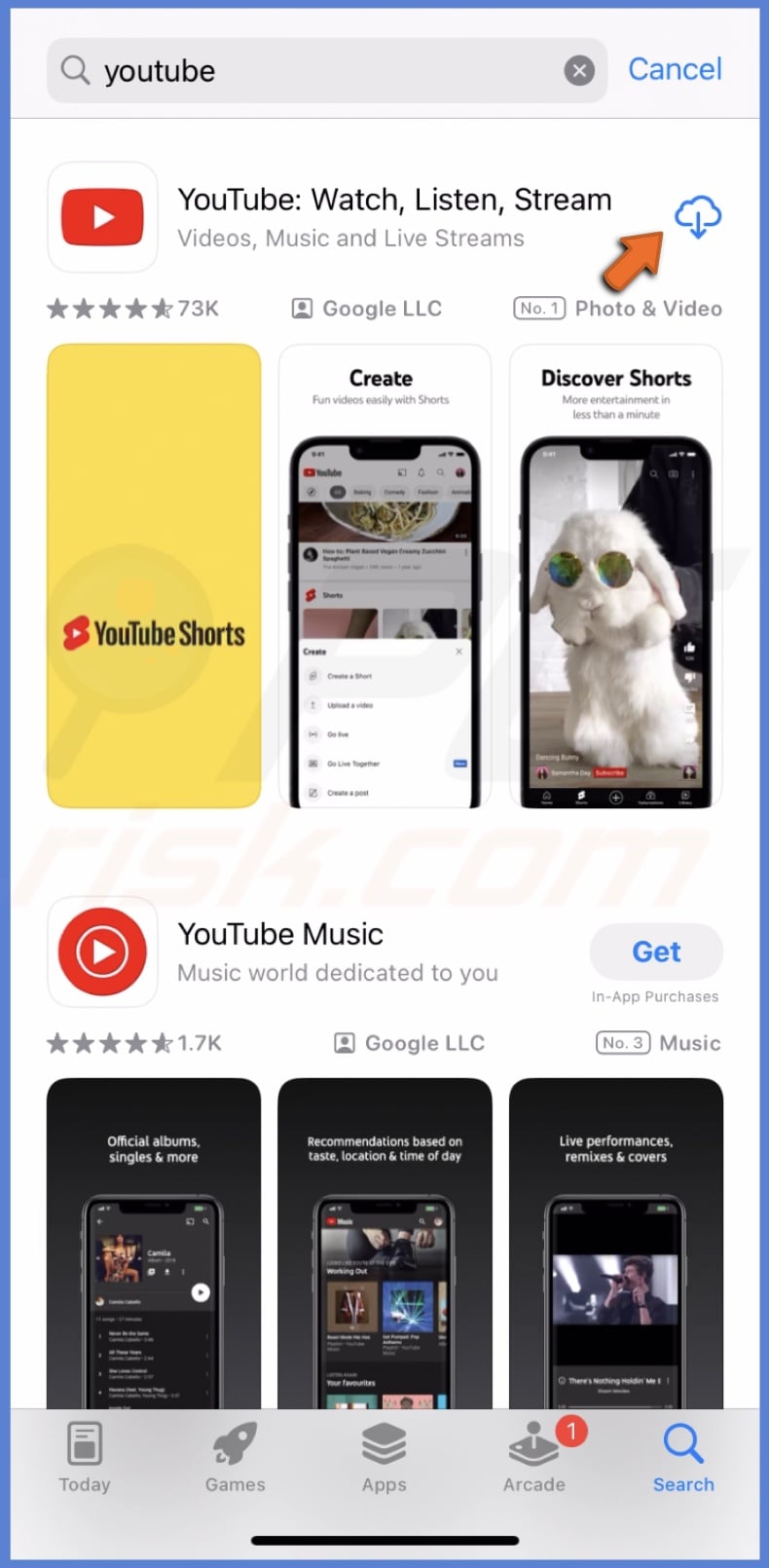Tap the cloud download icon for YouTube
This screenshot has height=1568, width=769.
697,216
